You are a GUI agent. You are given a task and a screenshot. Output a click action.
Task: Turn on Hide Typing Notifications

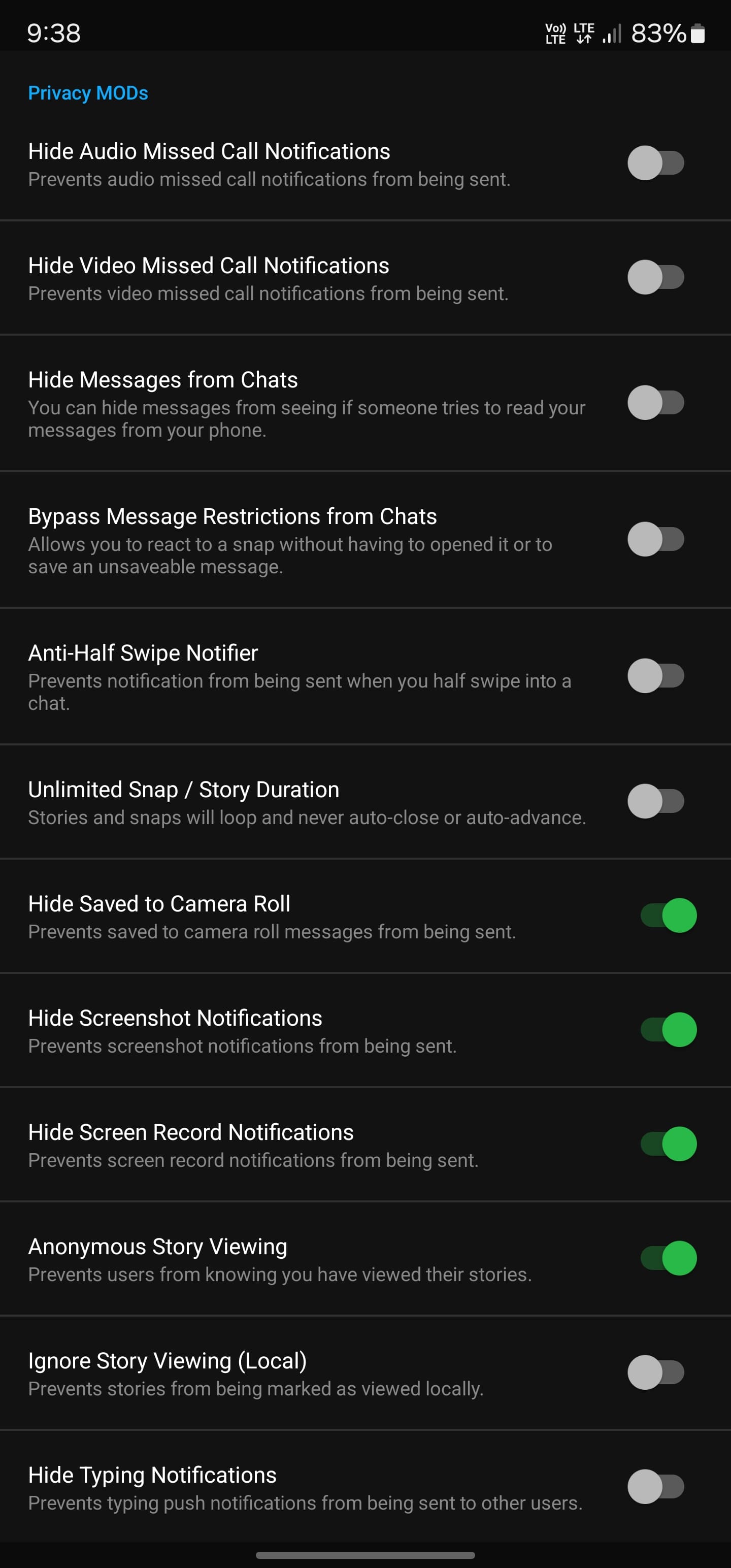click(x=658, y=1487)
